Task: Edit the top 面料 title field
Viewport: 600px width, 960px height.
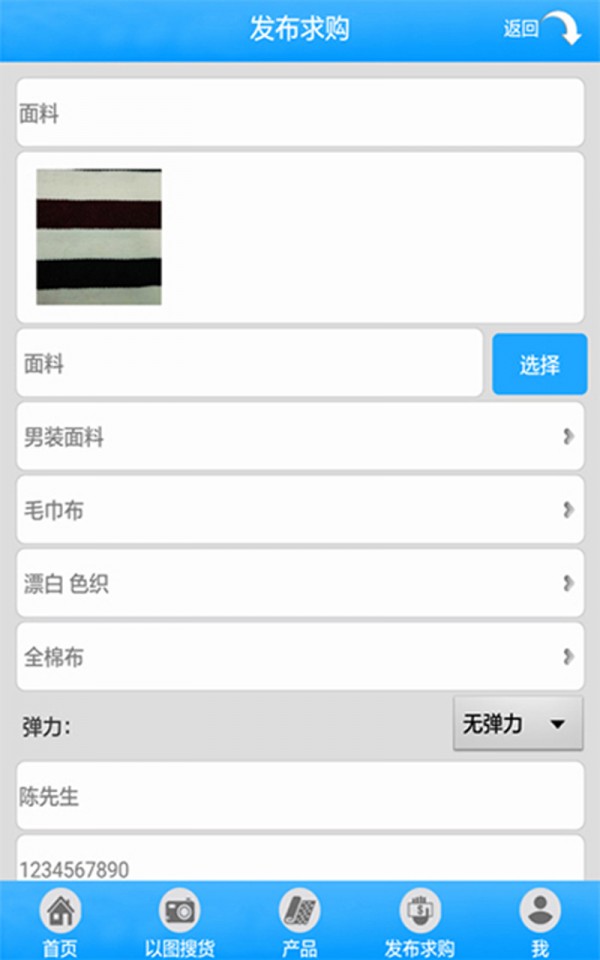Action: pos(300,113)
